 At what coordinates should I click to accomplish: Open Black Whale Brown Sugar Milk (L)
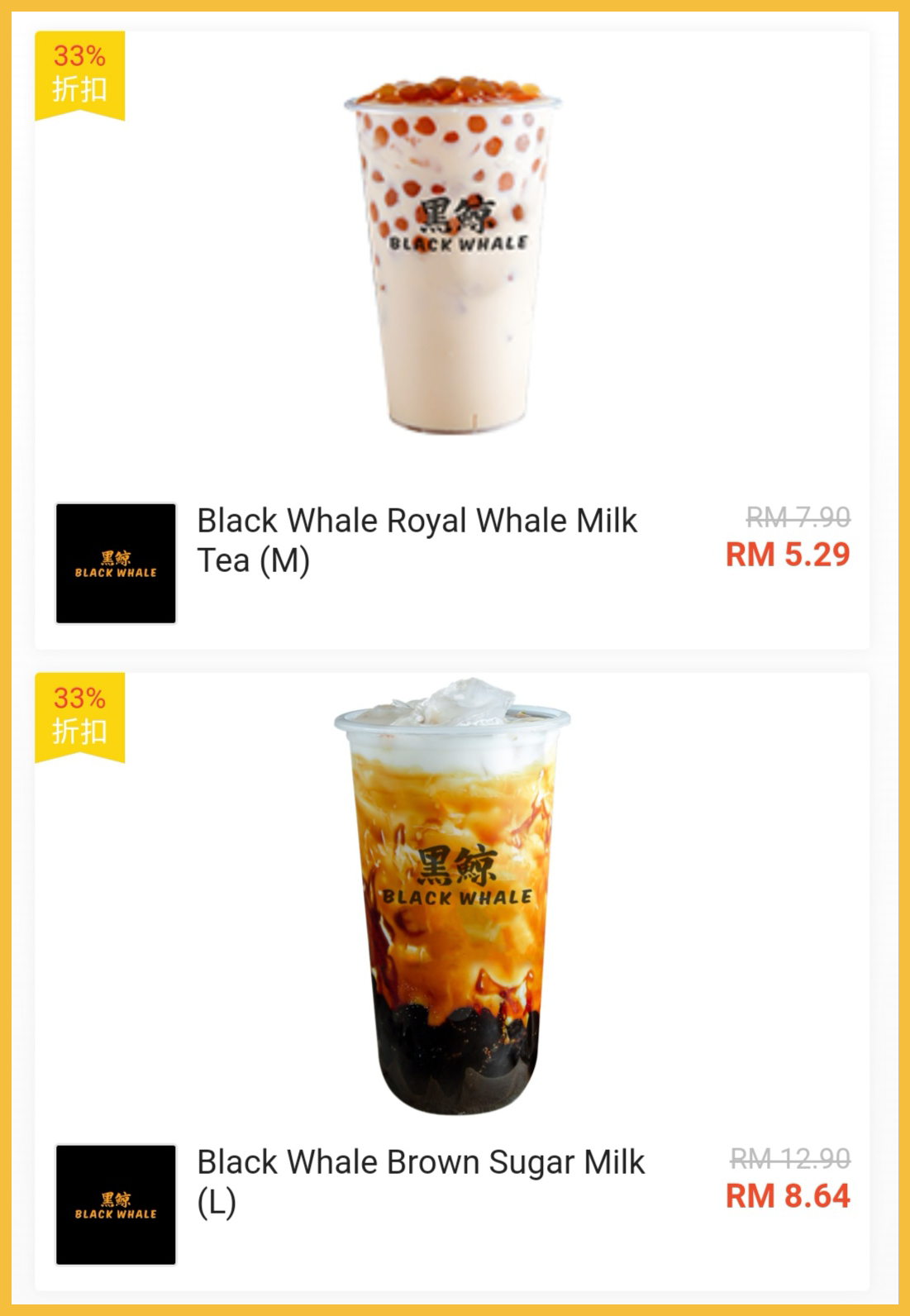click(x=420, y=1181)
